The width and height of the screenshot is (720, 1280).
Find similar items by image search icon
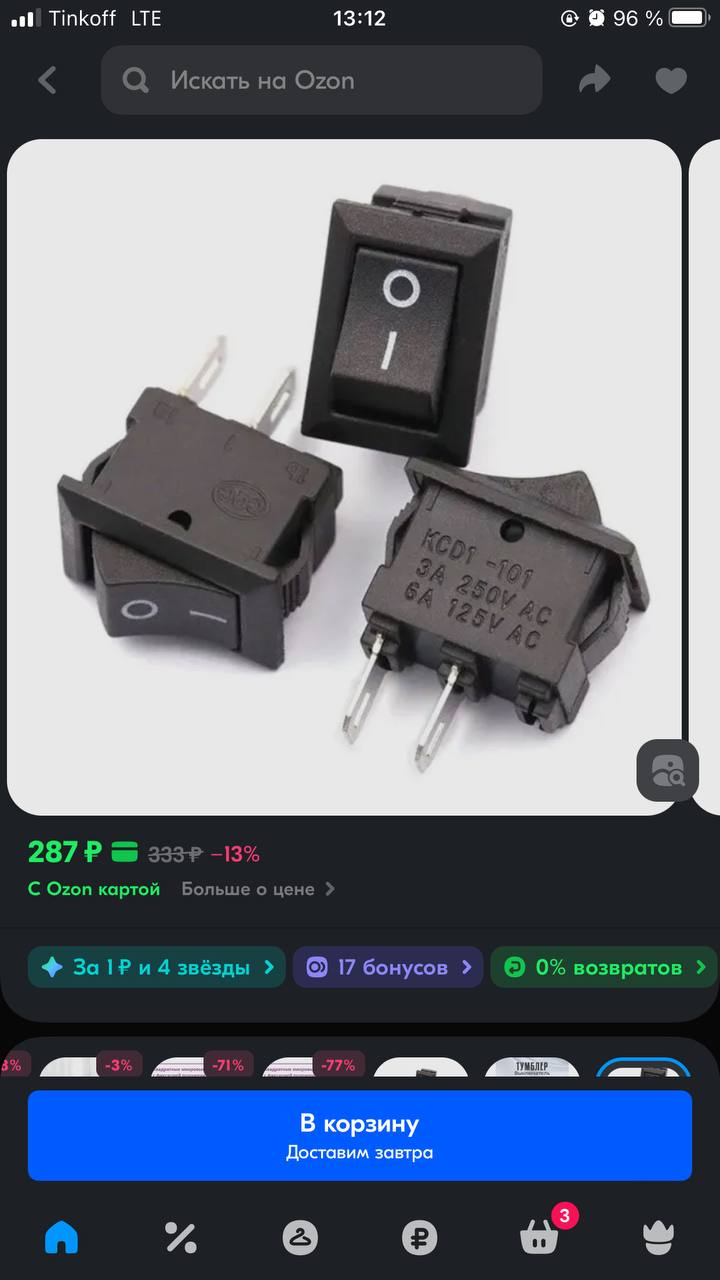pos(667,771)
